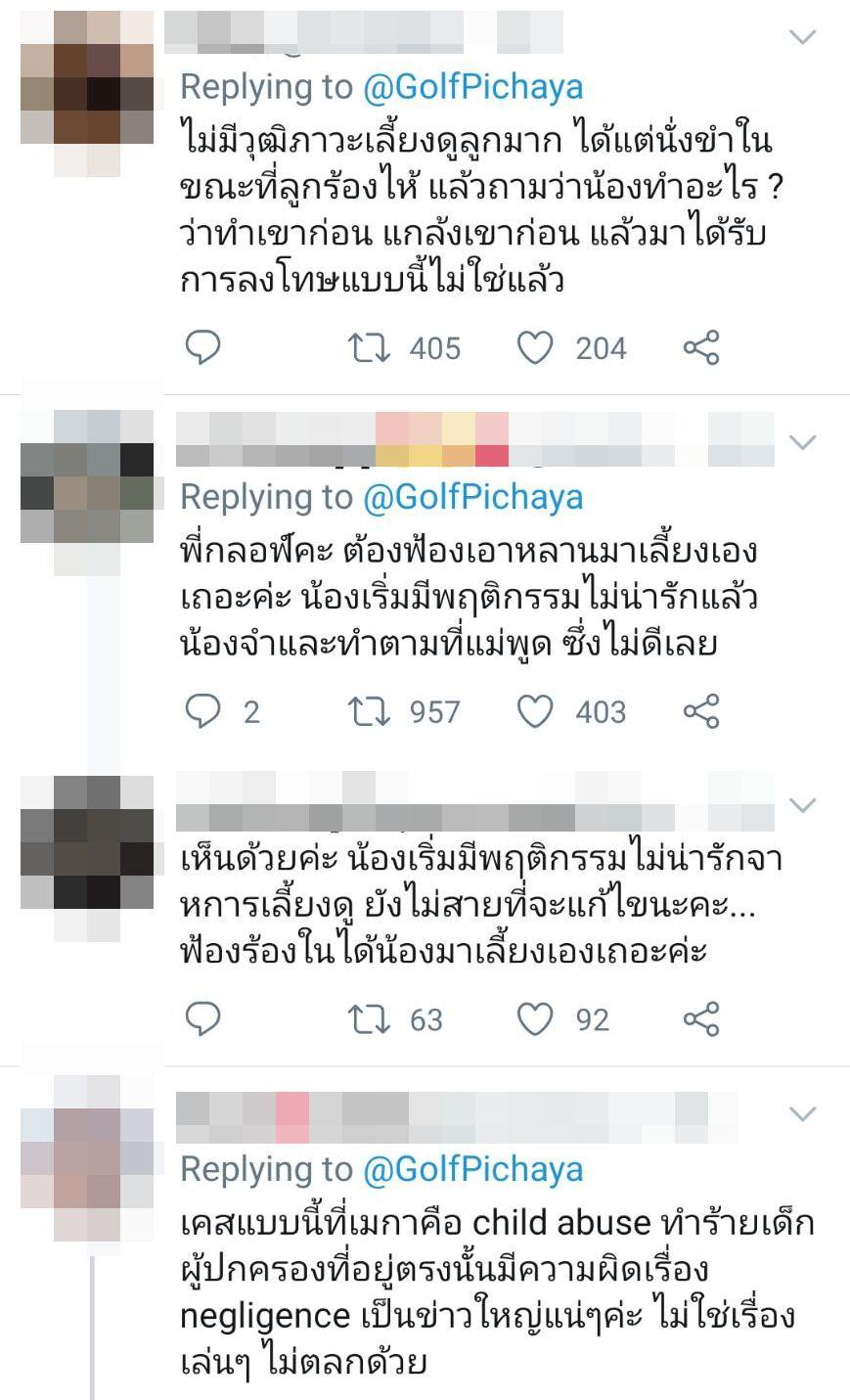The height and width of the screenshot is (1400, 850).
Task: Share the tweet with 204 likes
Action: point(701,348)
